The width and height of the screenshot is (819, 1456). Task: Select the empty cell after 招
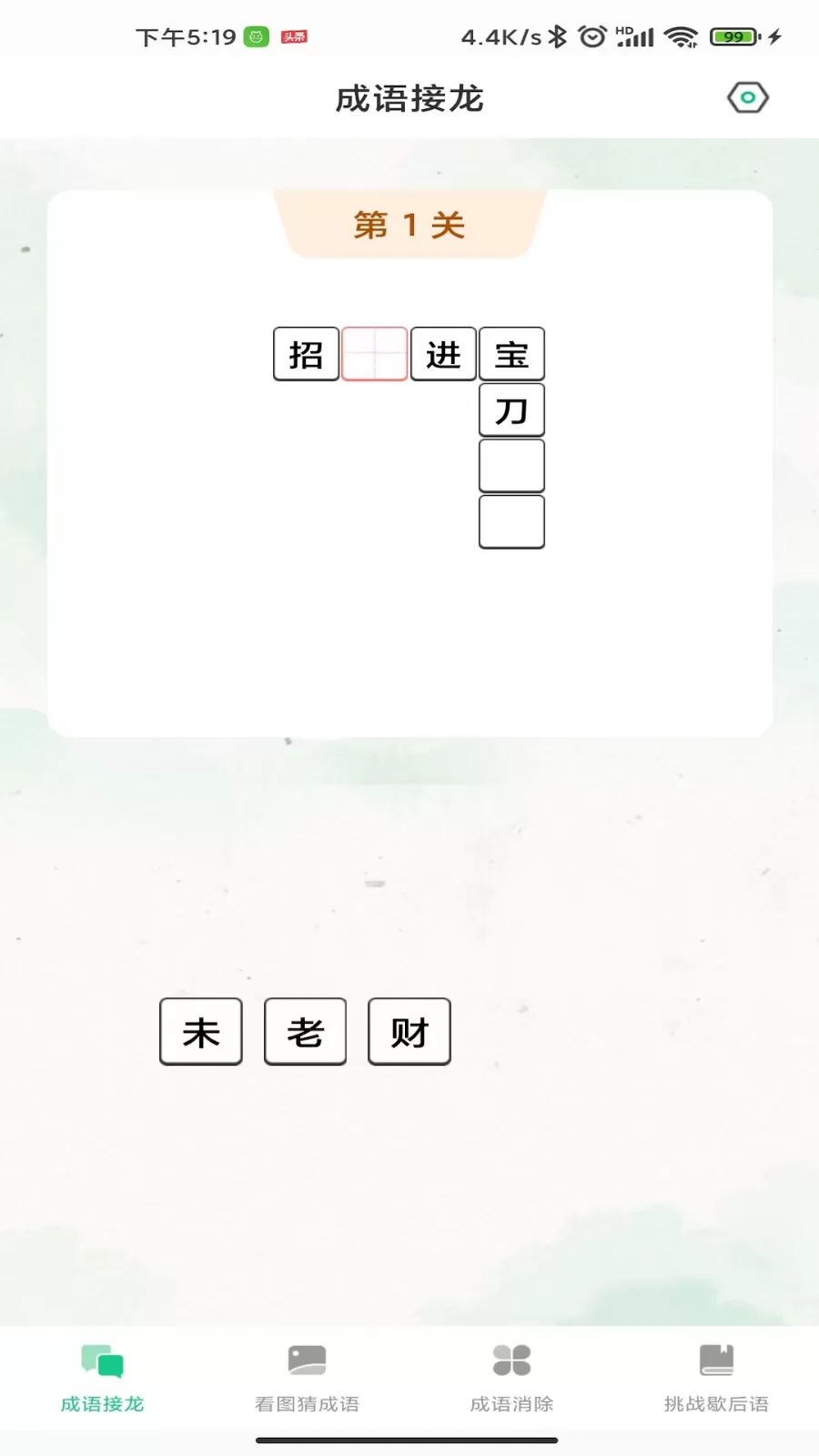[374, 354]
